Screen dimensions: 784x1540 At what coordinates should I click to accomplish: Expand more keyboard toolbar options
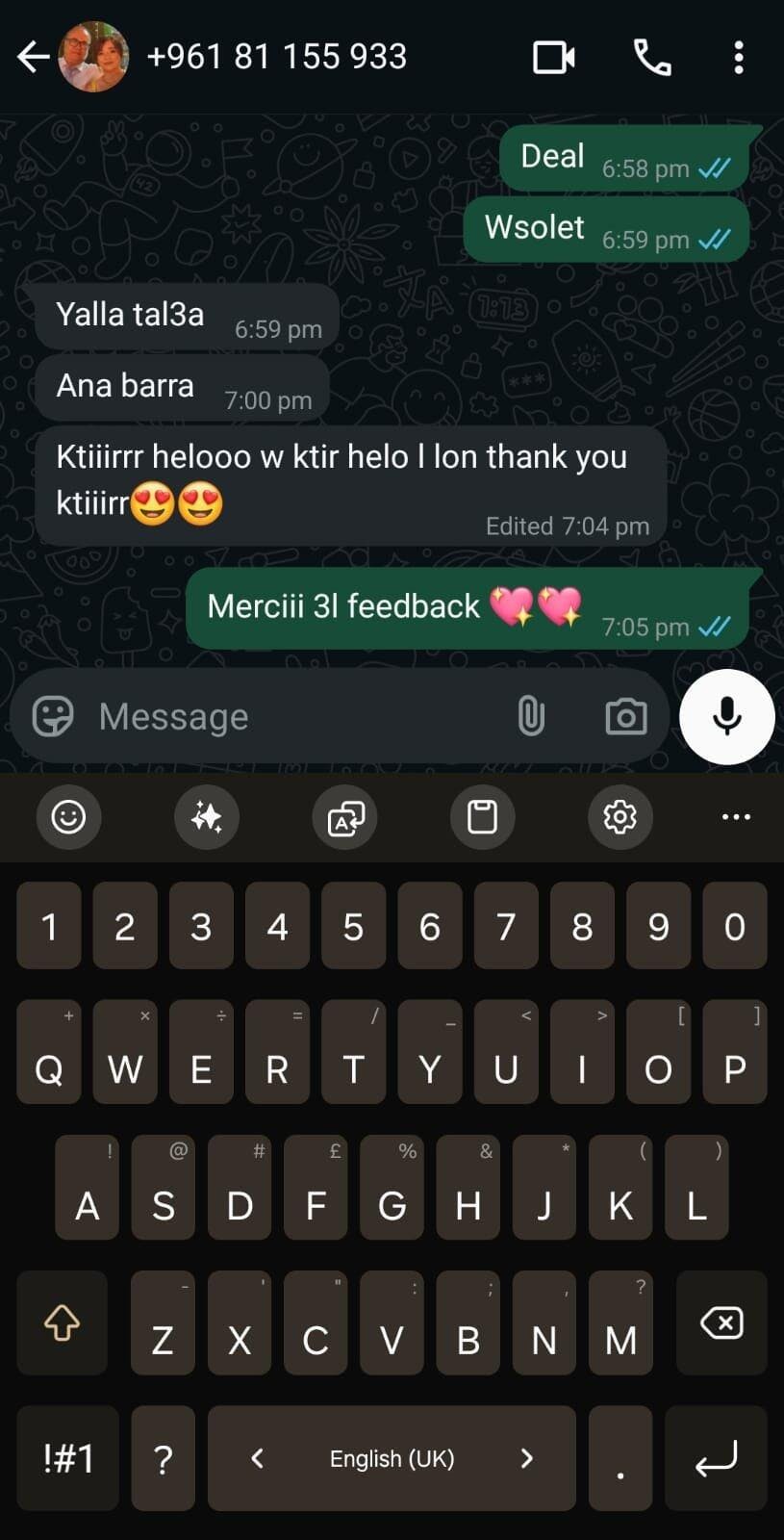[x=736, y=817]
